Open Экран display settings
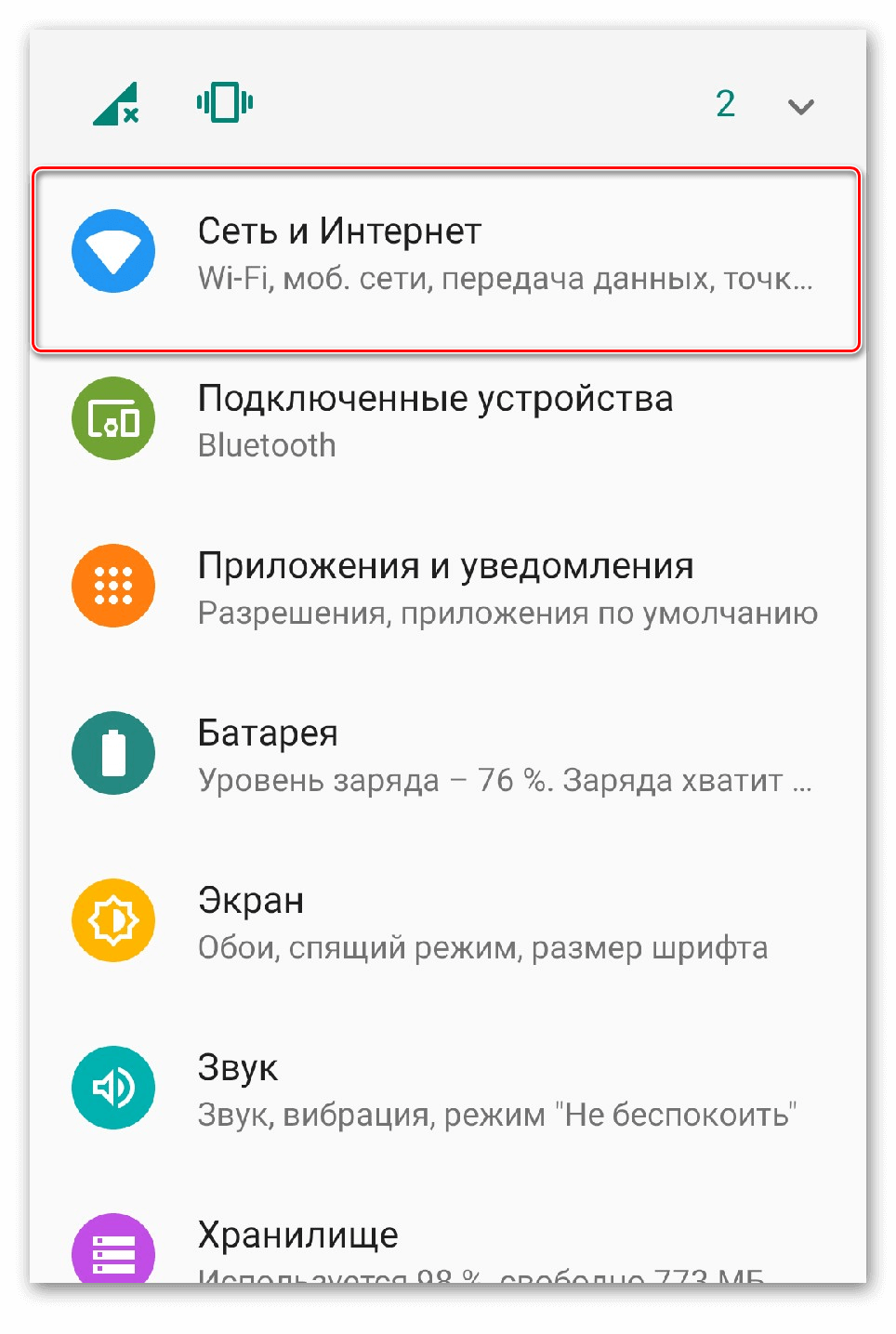This screenshot has height=1334, width=896. click(x=446, y=922)
